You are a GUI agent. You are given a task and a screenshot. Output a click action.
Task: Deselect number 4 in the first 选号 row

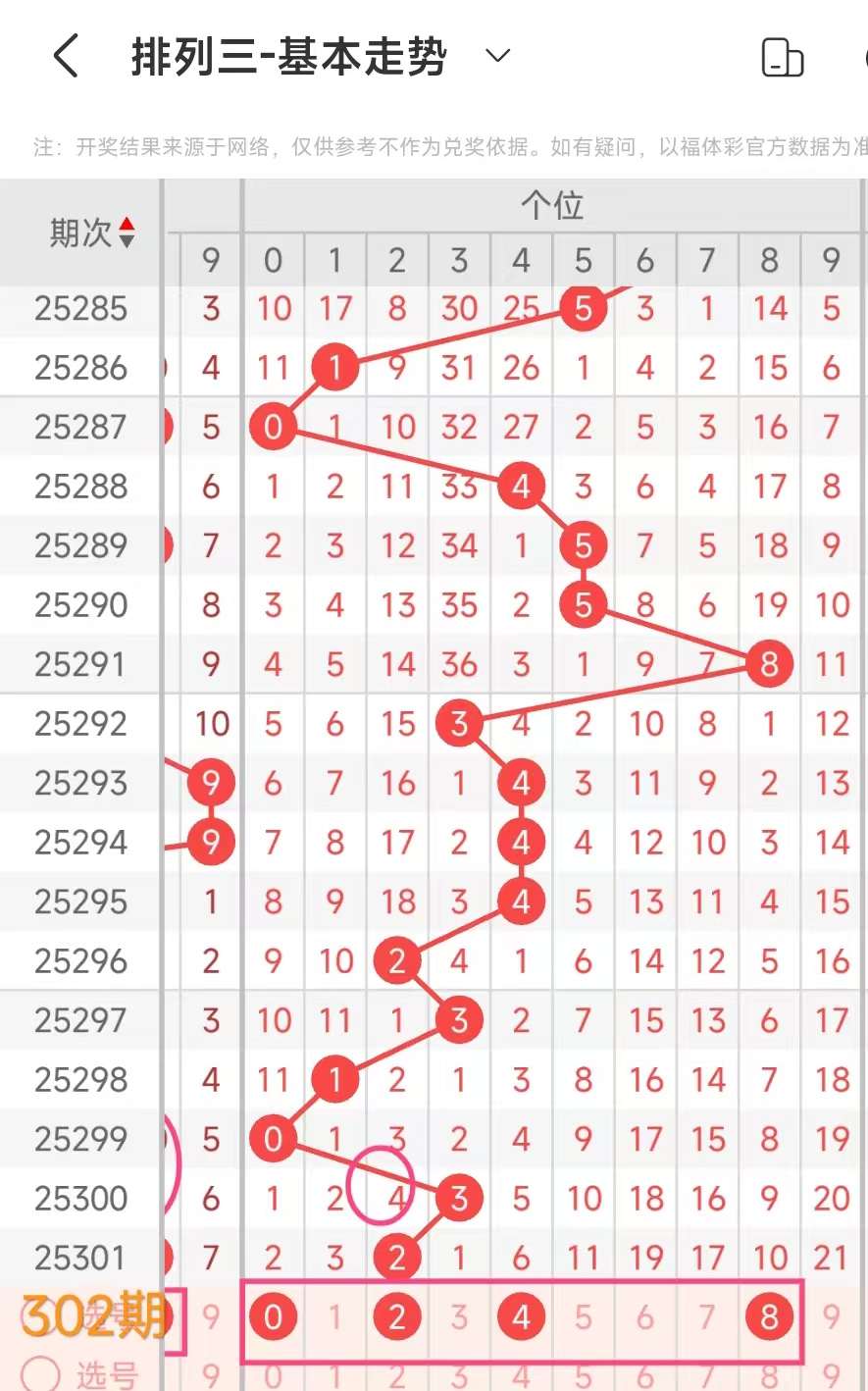(521, 1317)
